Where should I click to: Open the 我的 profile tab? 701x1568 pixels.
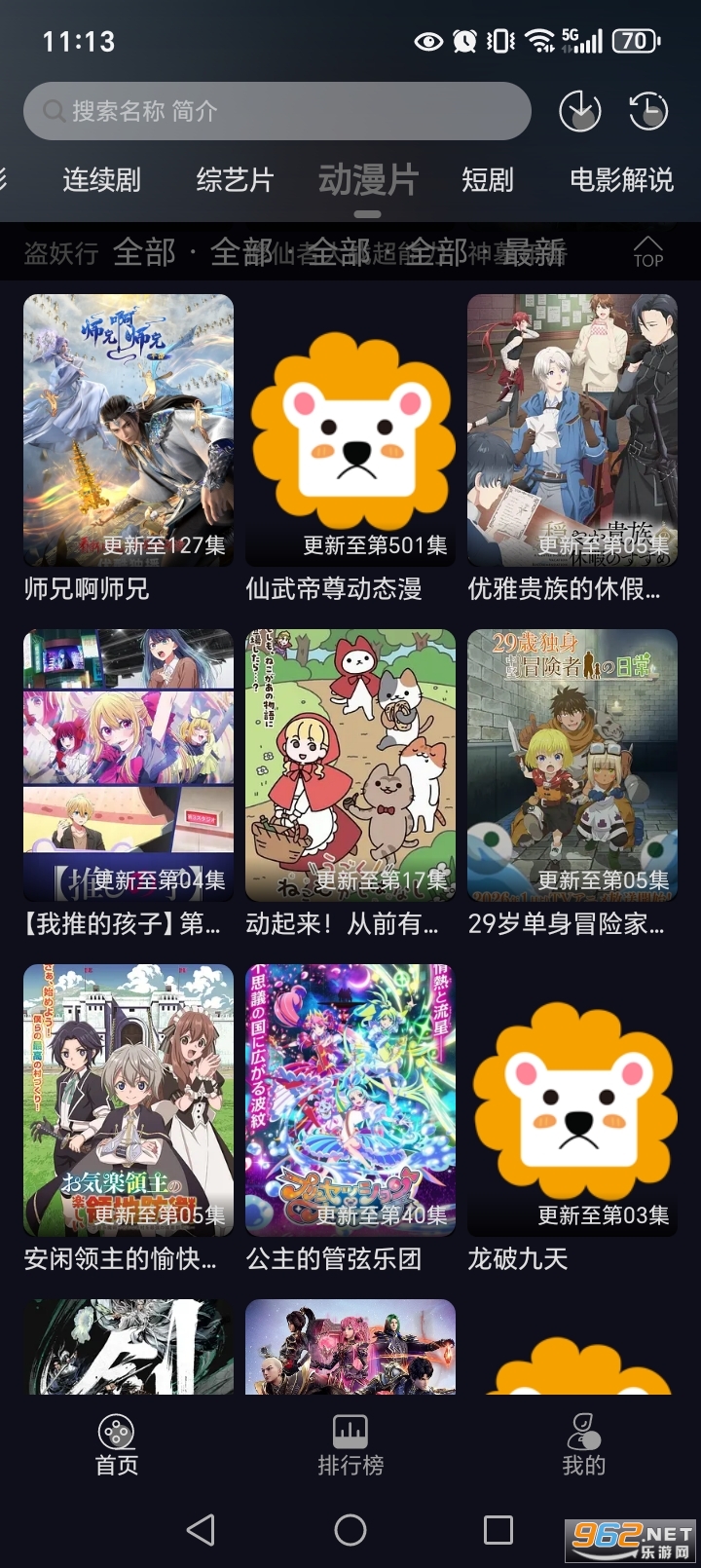coord(584,1445)
